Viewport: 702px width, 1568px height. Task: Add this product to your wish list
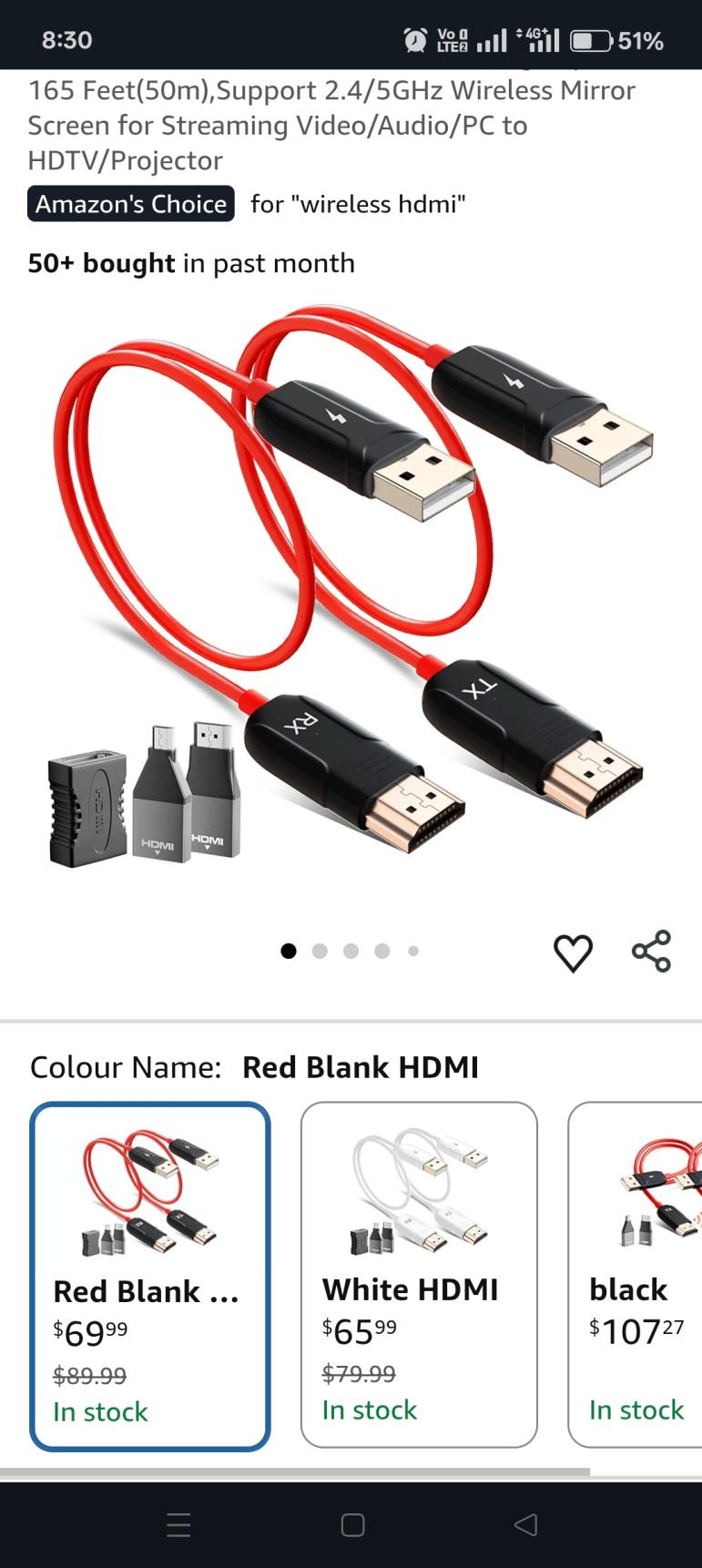(573, 952)
